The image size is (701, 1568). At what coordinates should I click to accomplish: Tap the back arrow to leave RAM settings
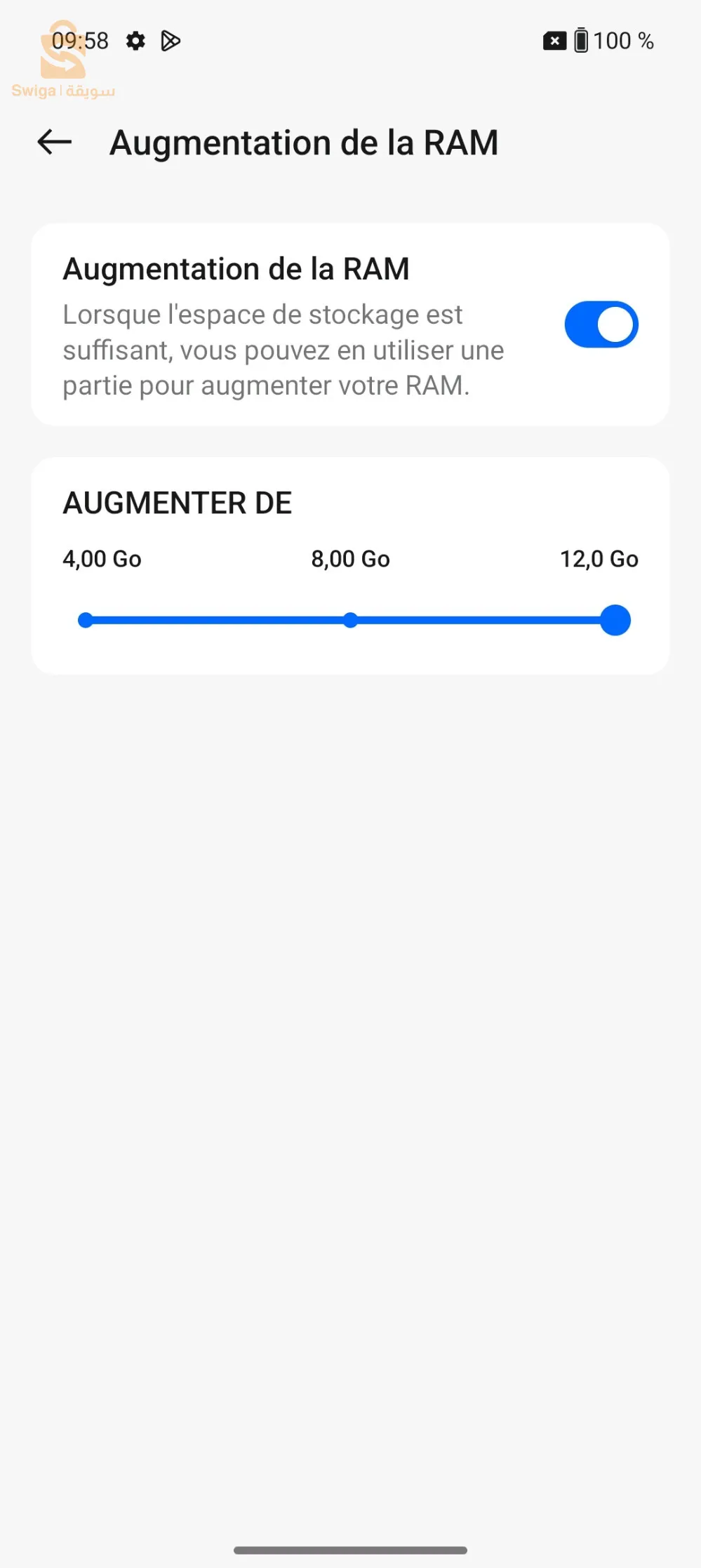(54, 143)
